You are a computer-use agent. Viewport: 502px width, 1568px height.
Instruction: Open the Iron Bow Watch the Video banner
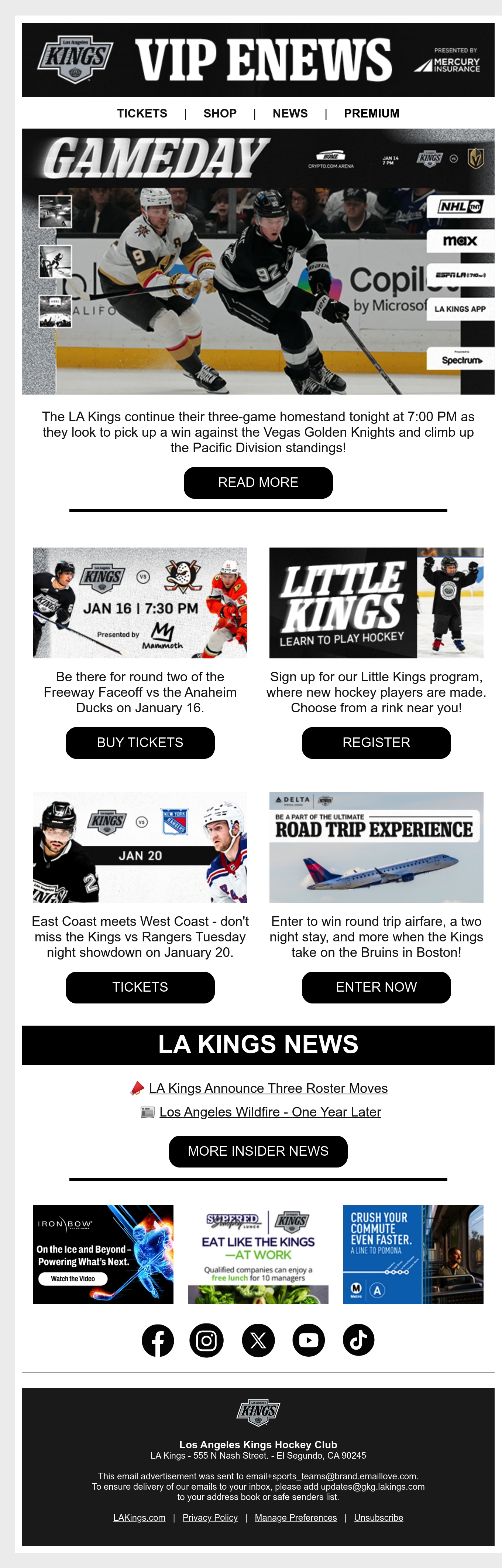[x=103, y=1255]
